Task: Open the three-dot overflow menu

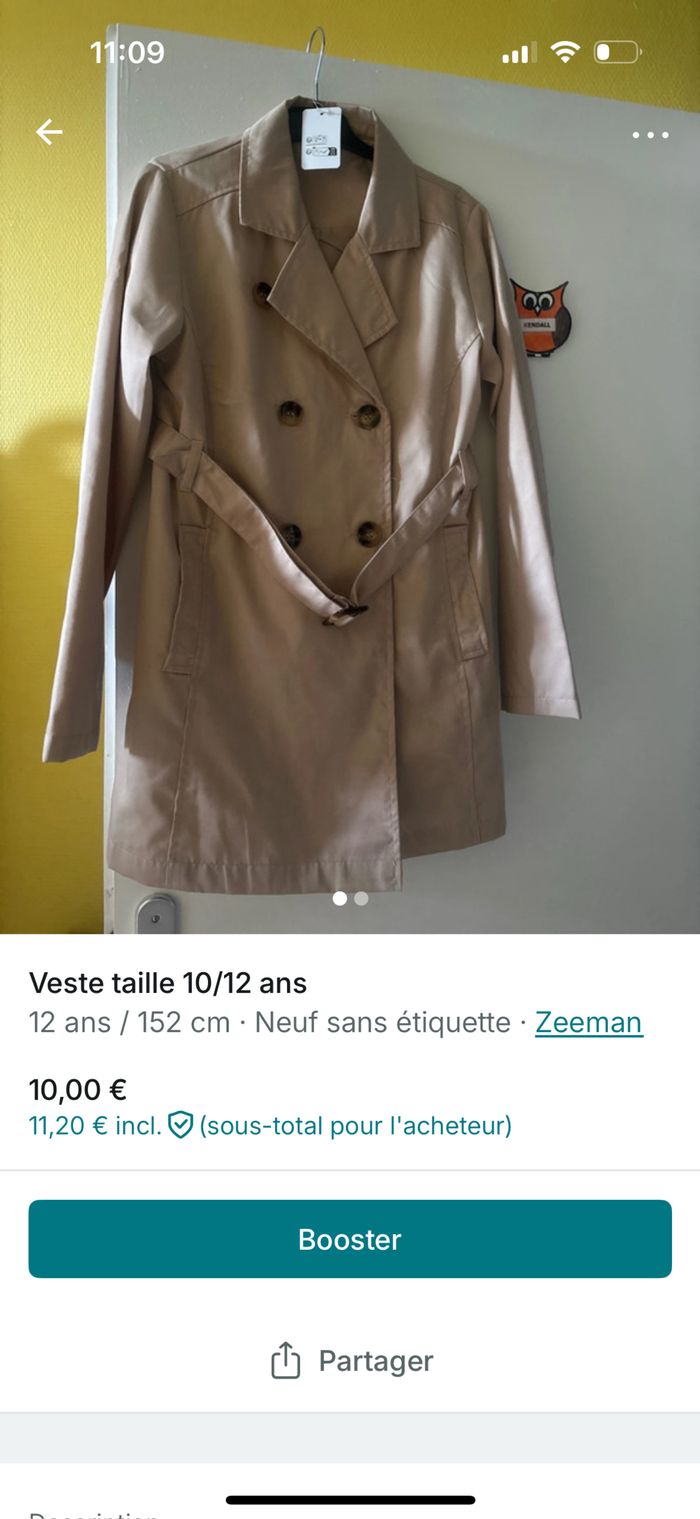Action: coord(650,135)
